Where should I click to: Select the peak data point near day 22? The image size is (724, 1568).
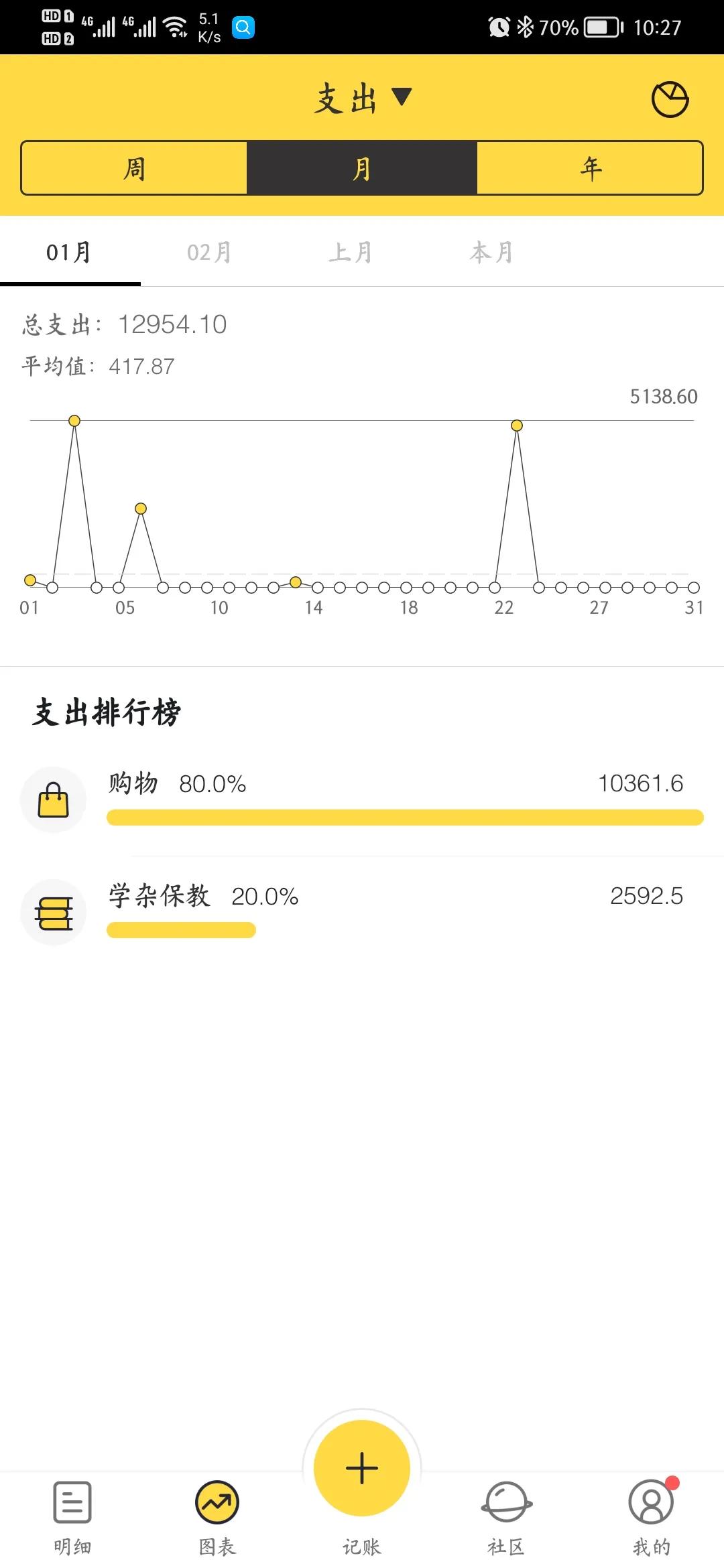(517, 426)
